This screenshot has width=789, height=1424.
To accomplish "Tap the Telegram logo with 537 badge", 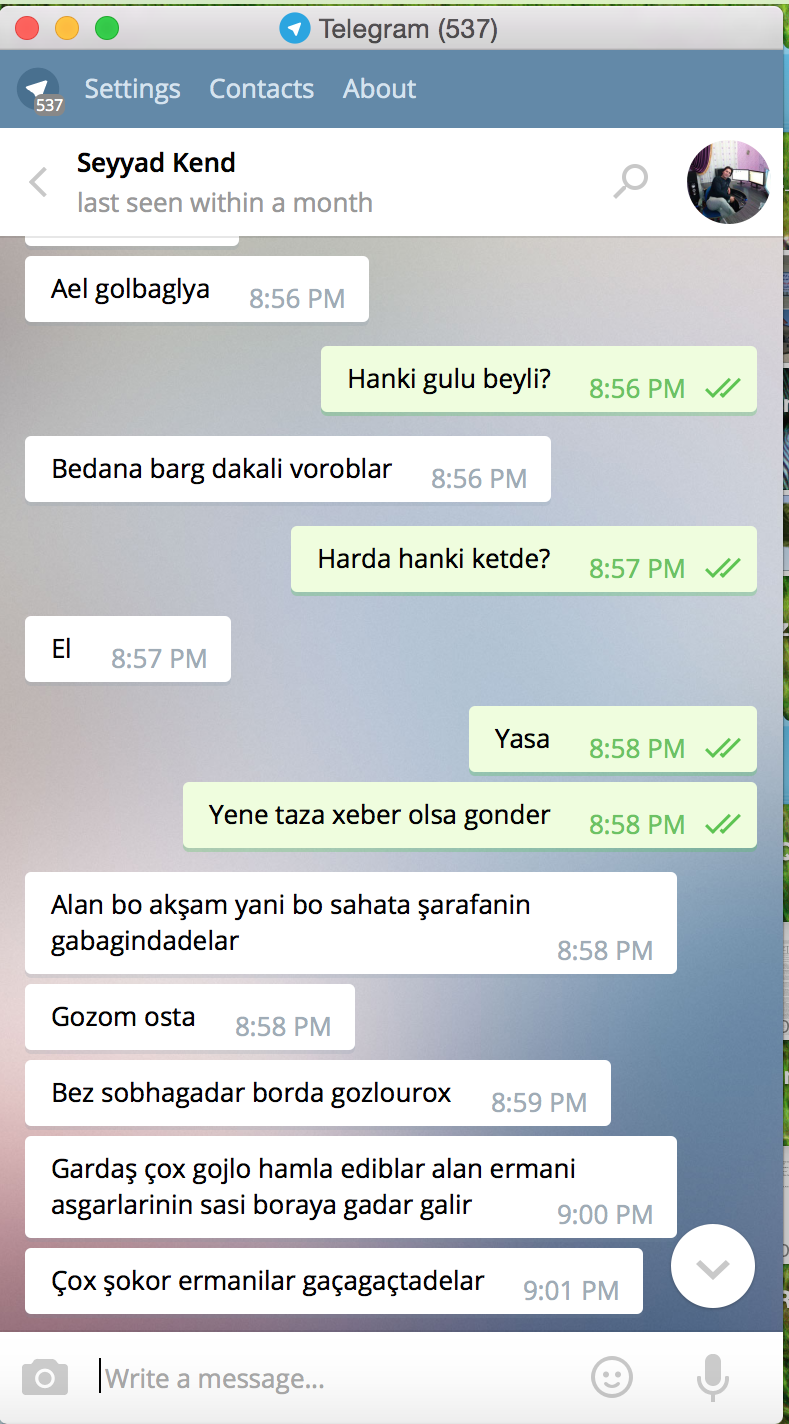I will [38, 90].
